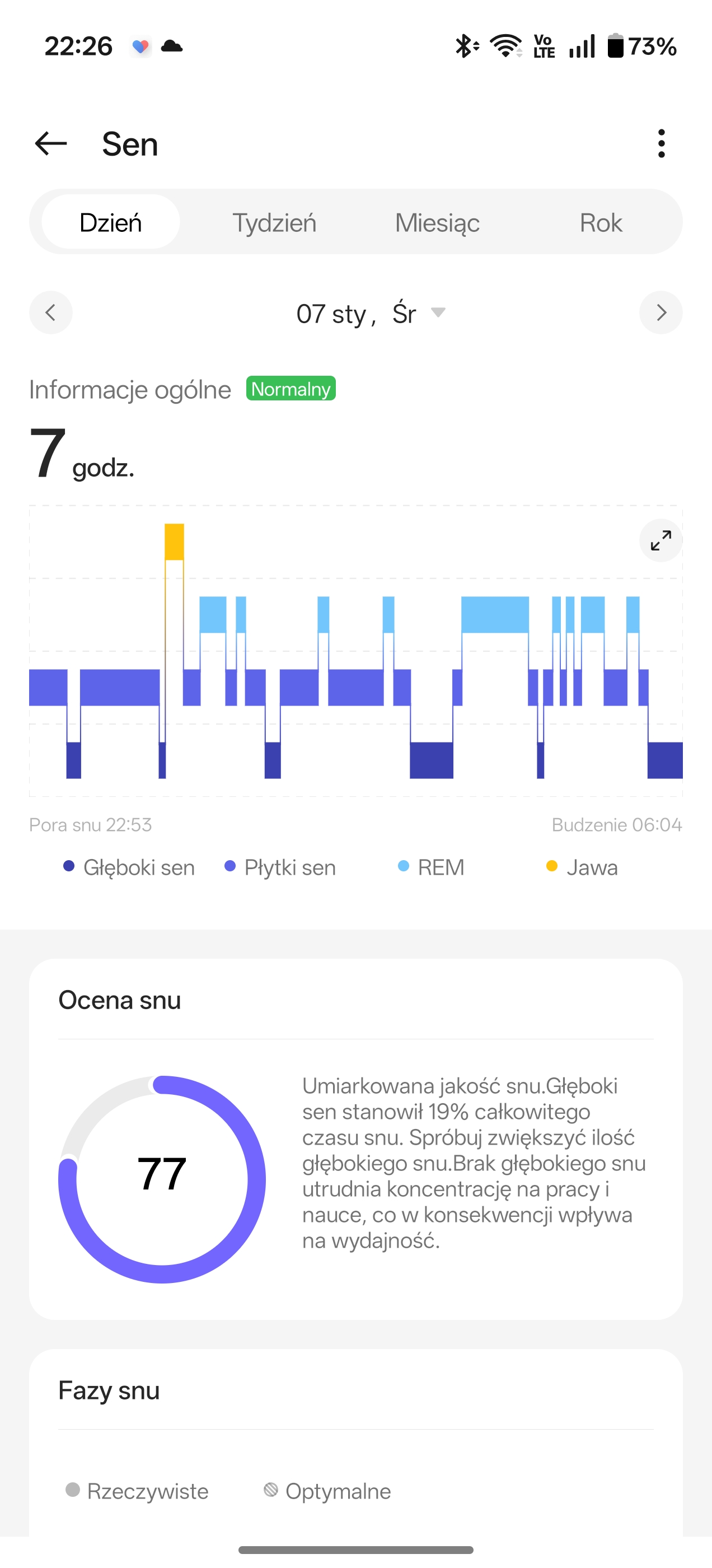Screen dimensions: 712x1568
Task: Open the 07 sty date picker
Action: coord(370,314)
